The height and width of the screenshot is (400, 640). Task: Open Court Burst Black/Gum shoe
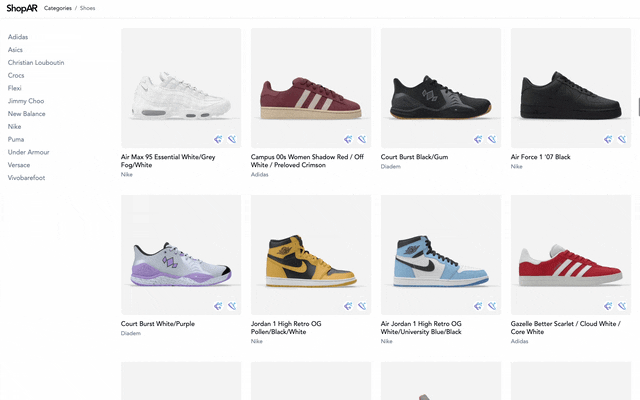coord(440,88)
